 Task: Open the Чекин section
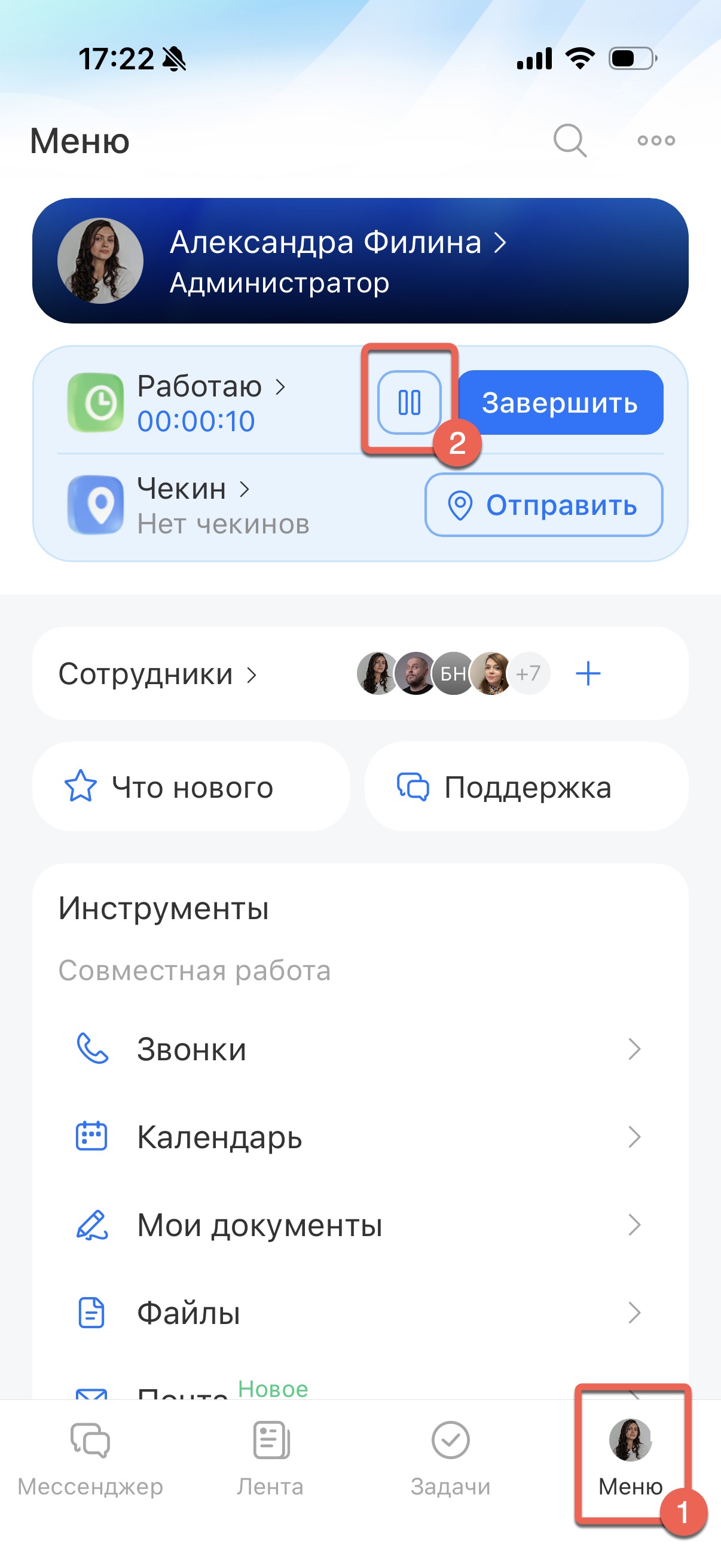192,505
